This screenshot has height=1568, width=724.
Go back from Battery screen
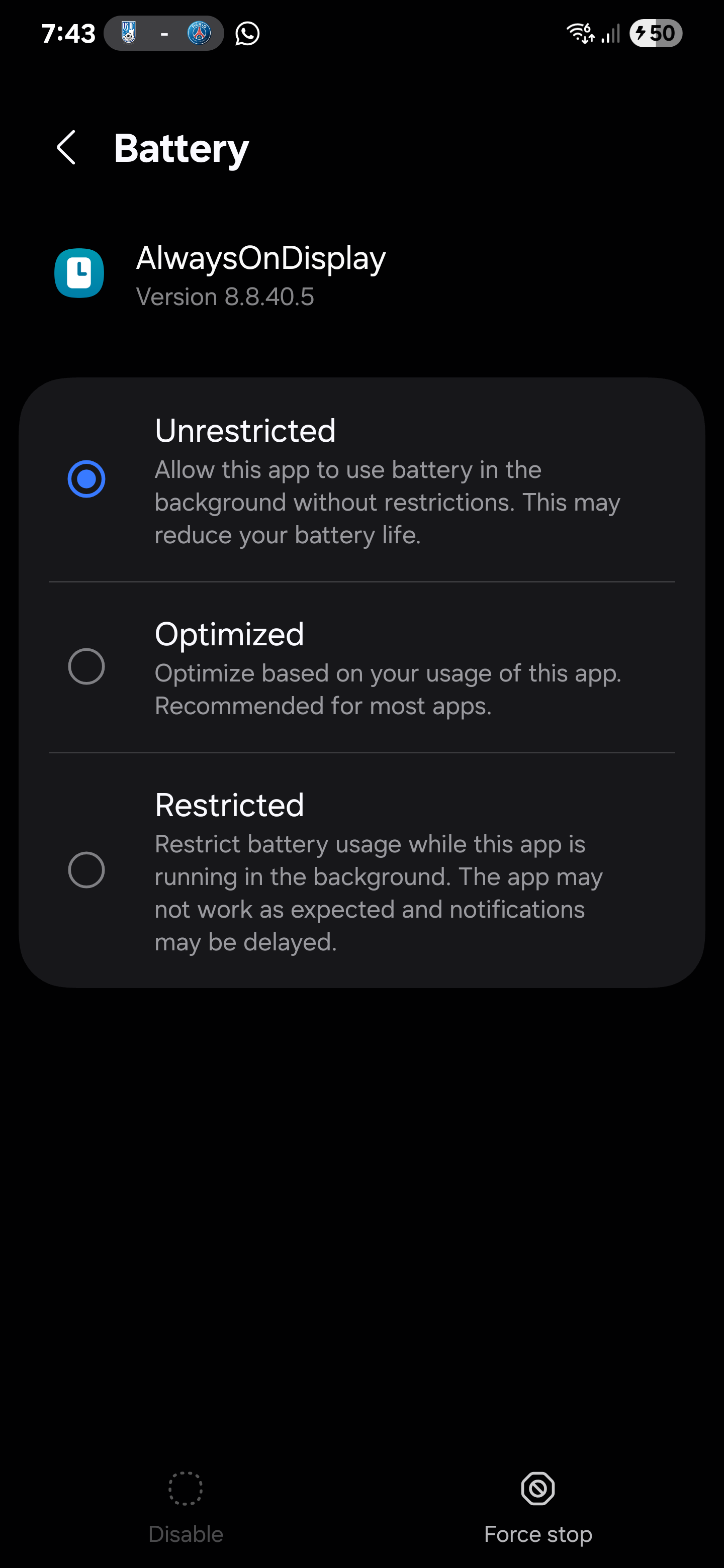(66, 148)
